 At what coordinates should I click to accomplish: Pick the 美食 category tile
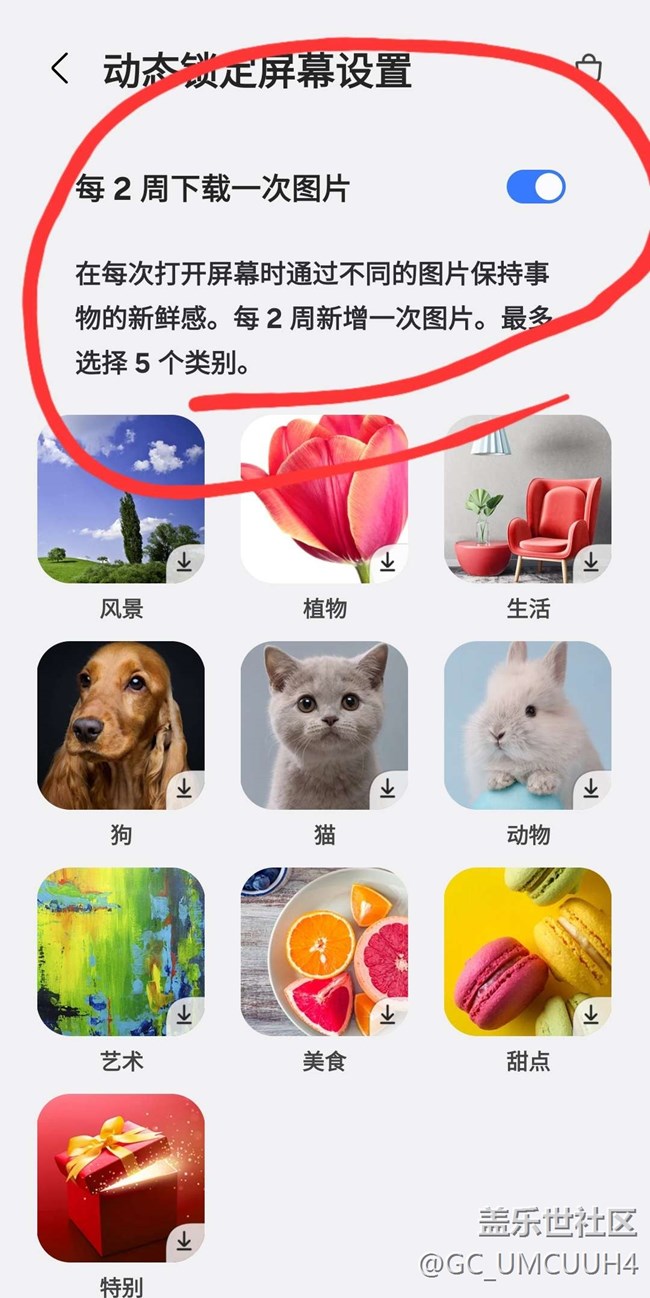point(324,951)
